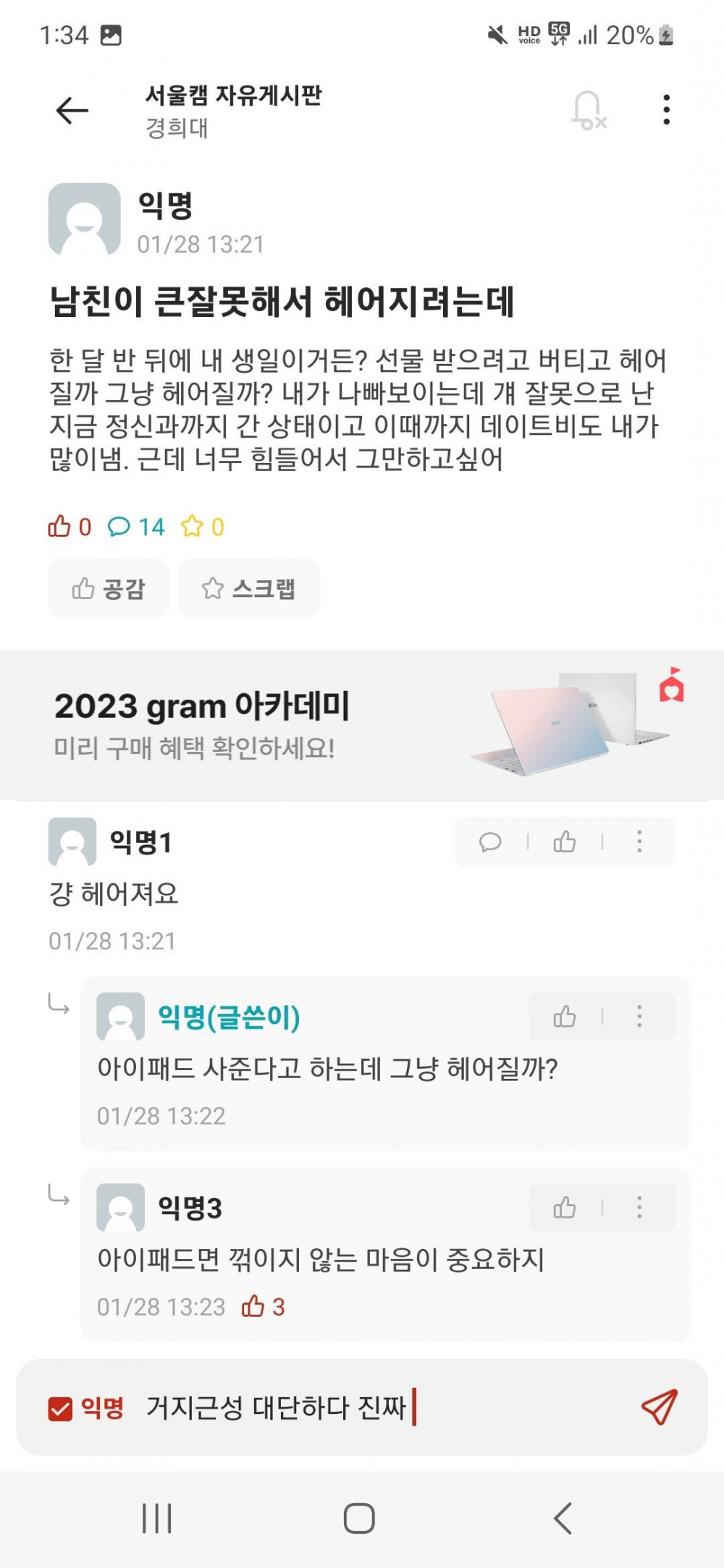724x1568 pixels.
Task: Tap the comment count showing 14
Action: pyautogui.click(x=138, y=528)
